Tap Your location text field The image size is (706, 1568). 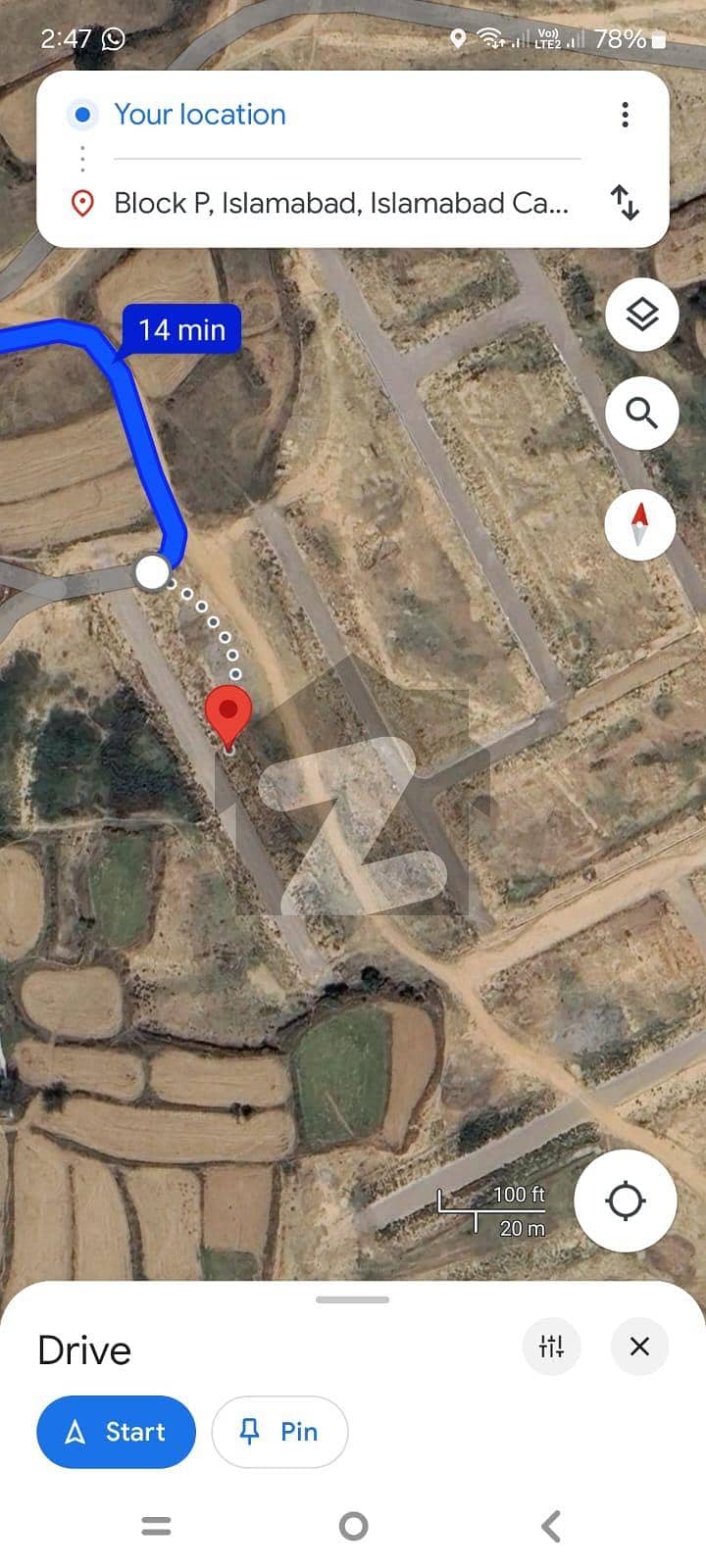coord(199,115)
